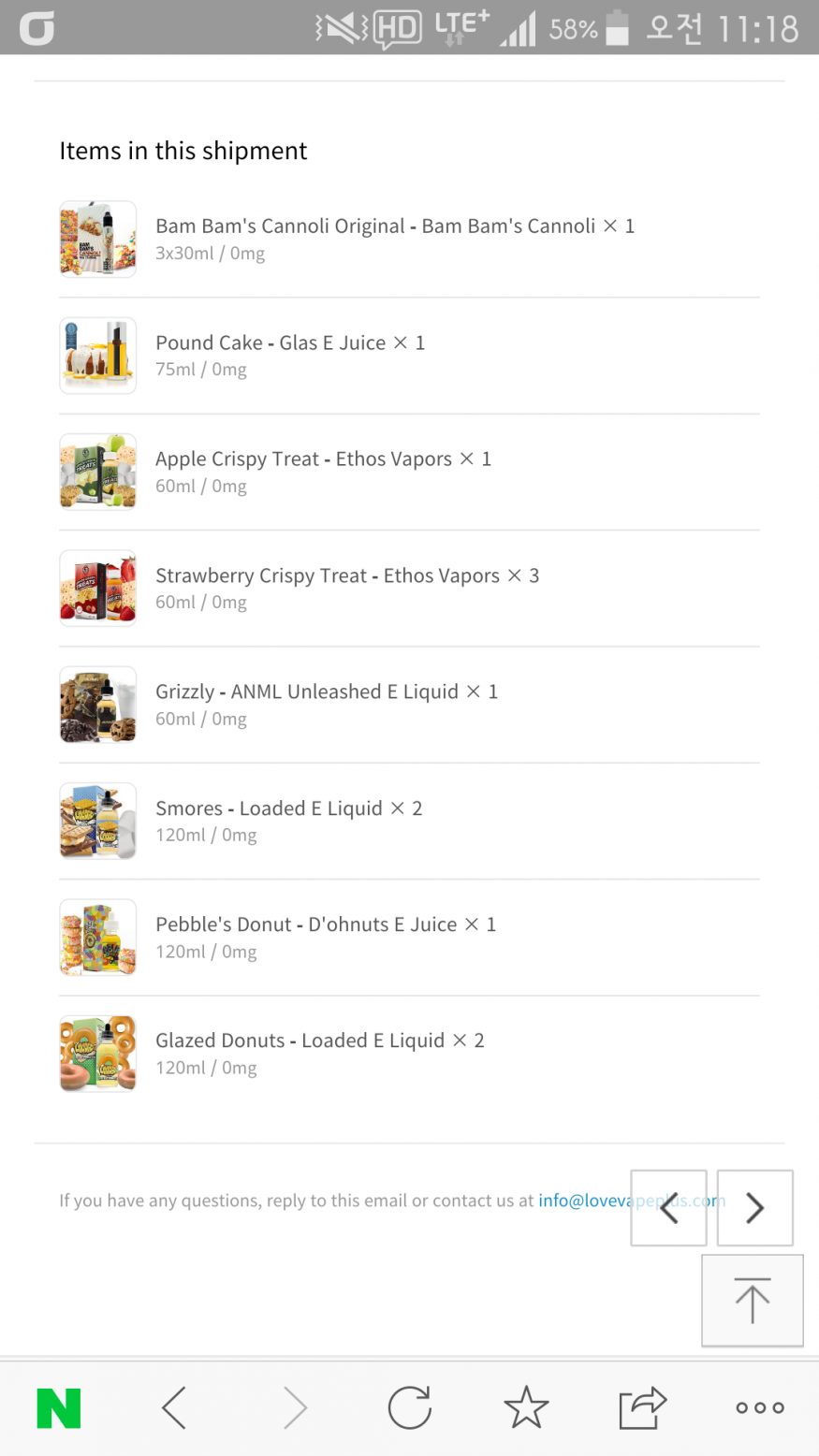Open the three-dot more menu
The height and width of the screenshot is (1456, 819).
759,1407
